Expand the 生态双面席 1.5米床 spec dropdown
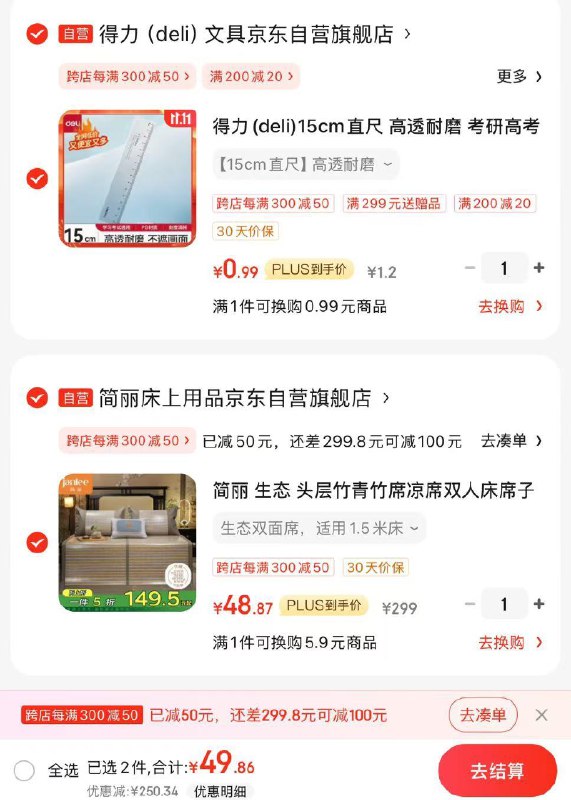The width and height of the screenshot is (571, 800). click(x=319, y=528)
